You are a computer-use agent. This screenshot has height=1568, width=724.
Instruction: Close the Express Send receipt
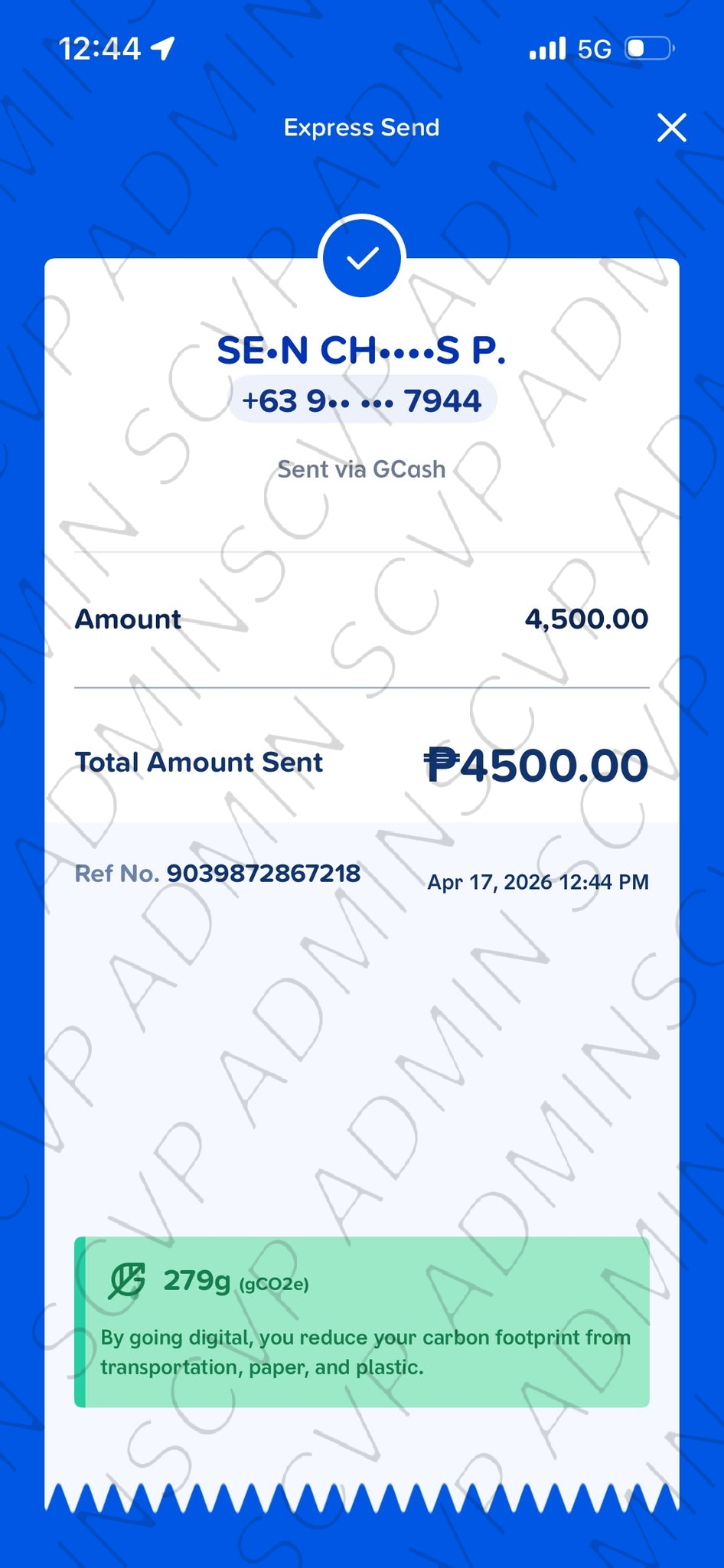[x=671, y=128]
